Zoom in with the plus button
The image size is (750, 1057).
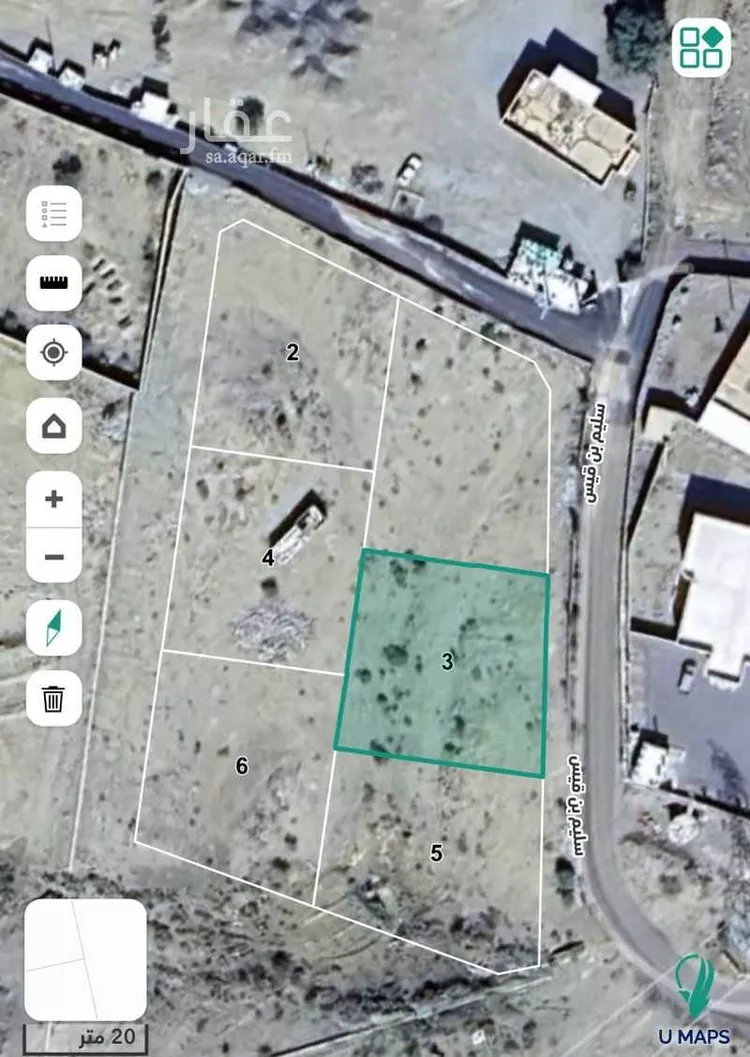[54, 499]
